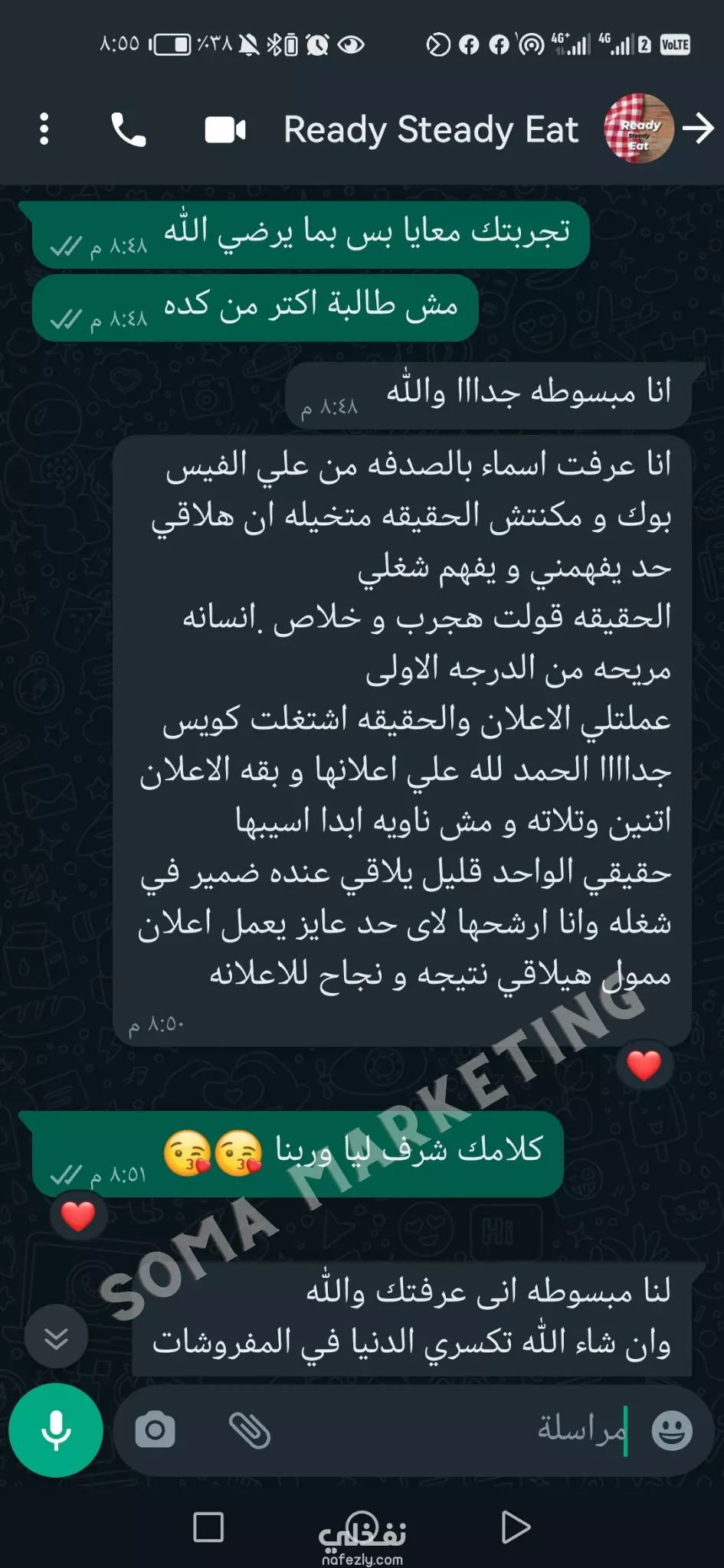724x1568 pixels.
Task: Start a video call with Ready Steady Eat
Action: coord(225,130)
